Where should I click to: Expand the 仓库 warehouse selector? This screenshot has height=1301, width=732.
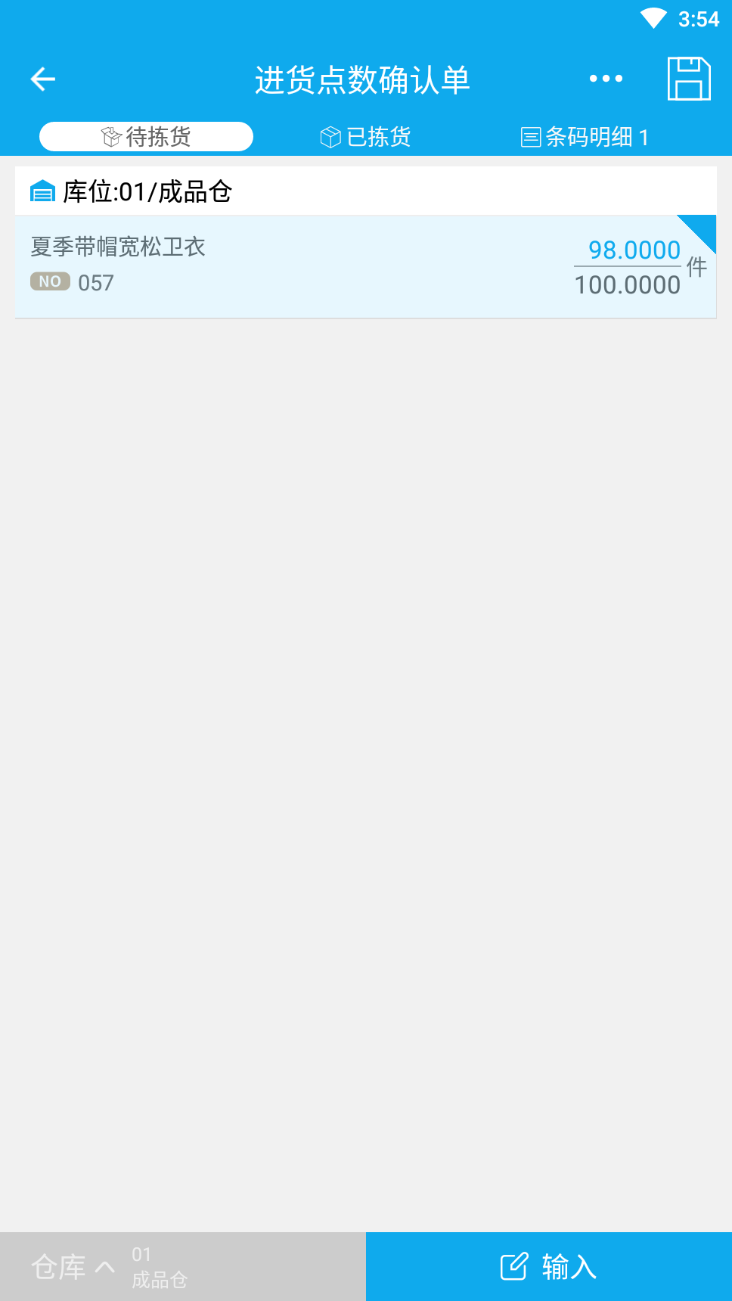(x=183, y=1267)
